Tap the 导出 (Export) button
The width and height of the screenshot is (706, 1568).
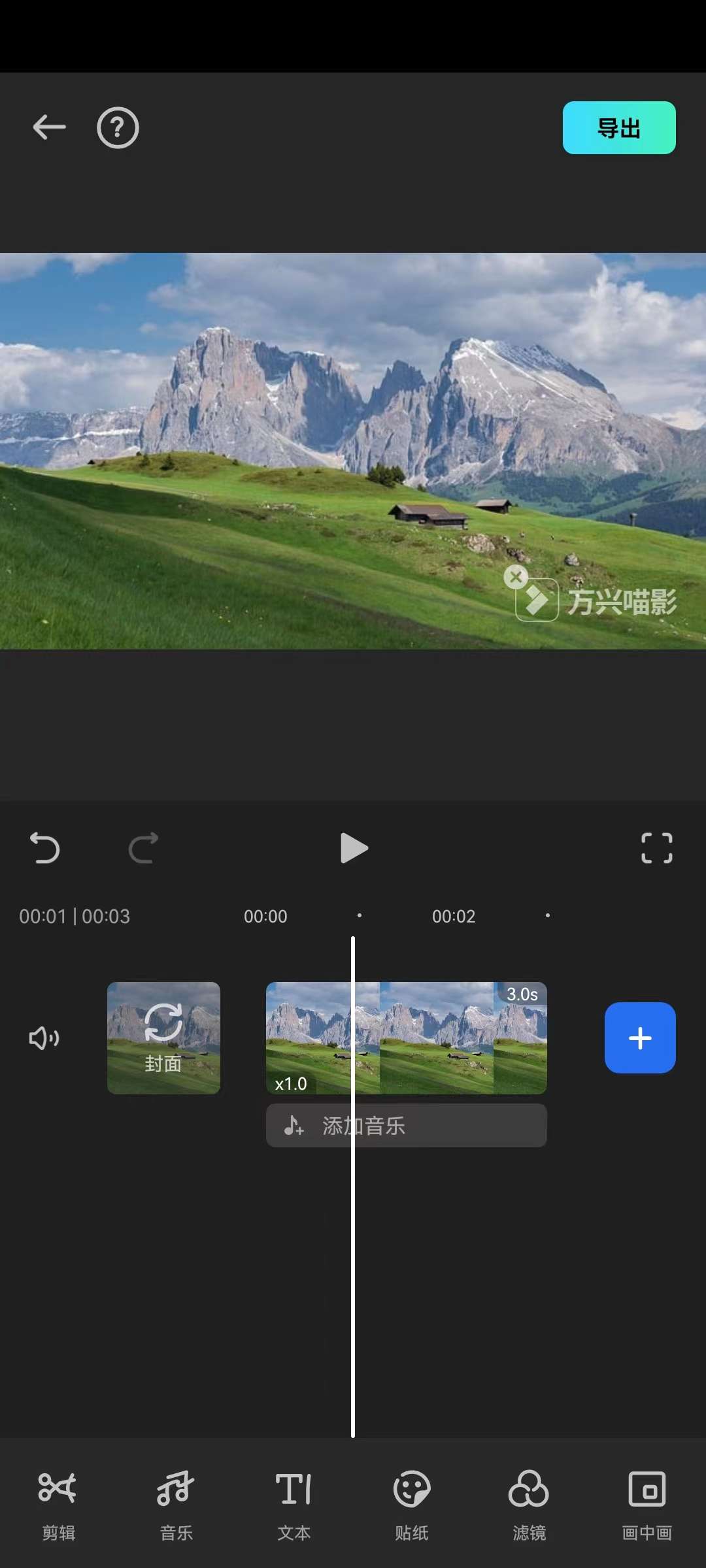tap(618, 128)
